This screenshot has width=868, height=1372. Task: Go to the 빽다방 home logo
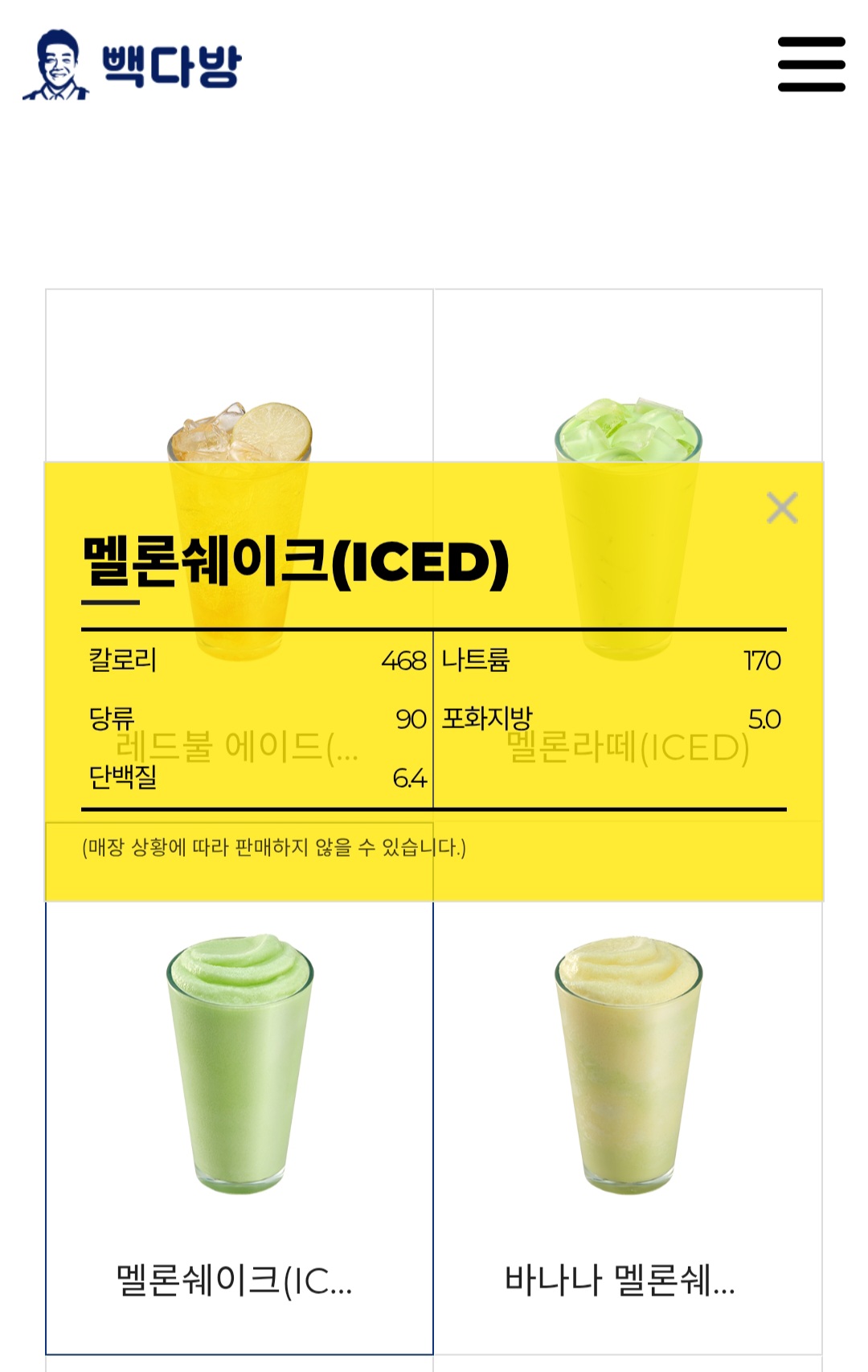(x=133, y=65)
